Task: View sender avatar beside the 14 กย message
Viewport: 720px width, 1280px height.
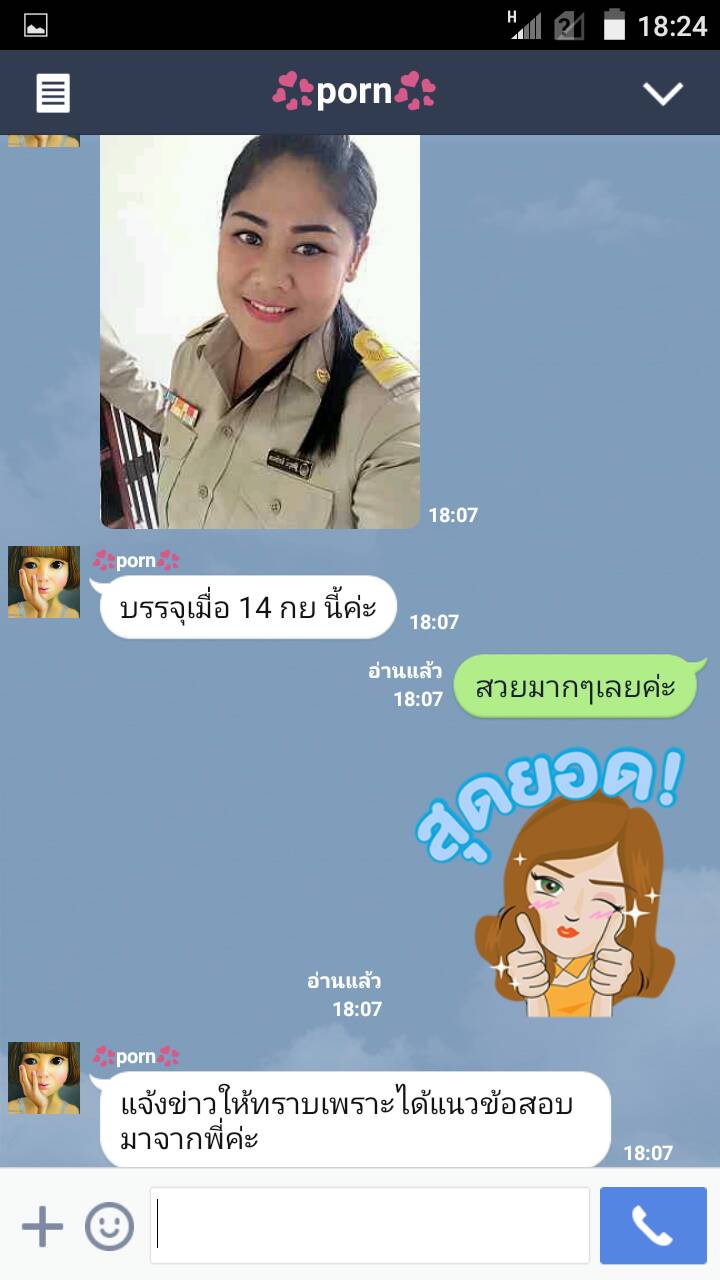Action: (x=44, y=582)
